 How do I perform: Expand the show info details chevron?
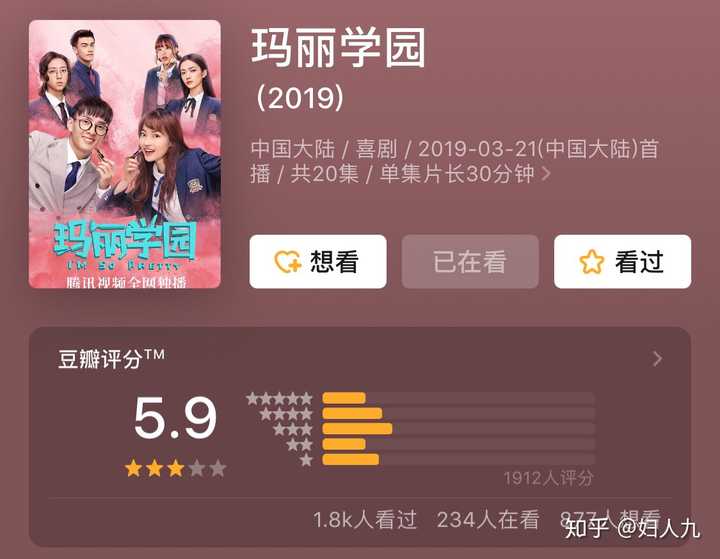pyautogui.click(x=546, y=174)
